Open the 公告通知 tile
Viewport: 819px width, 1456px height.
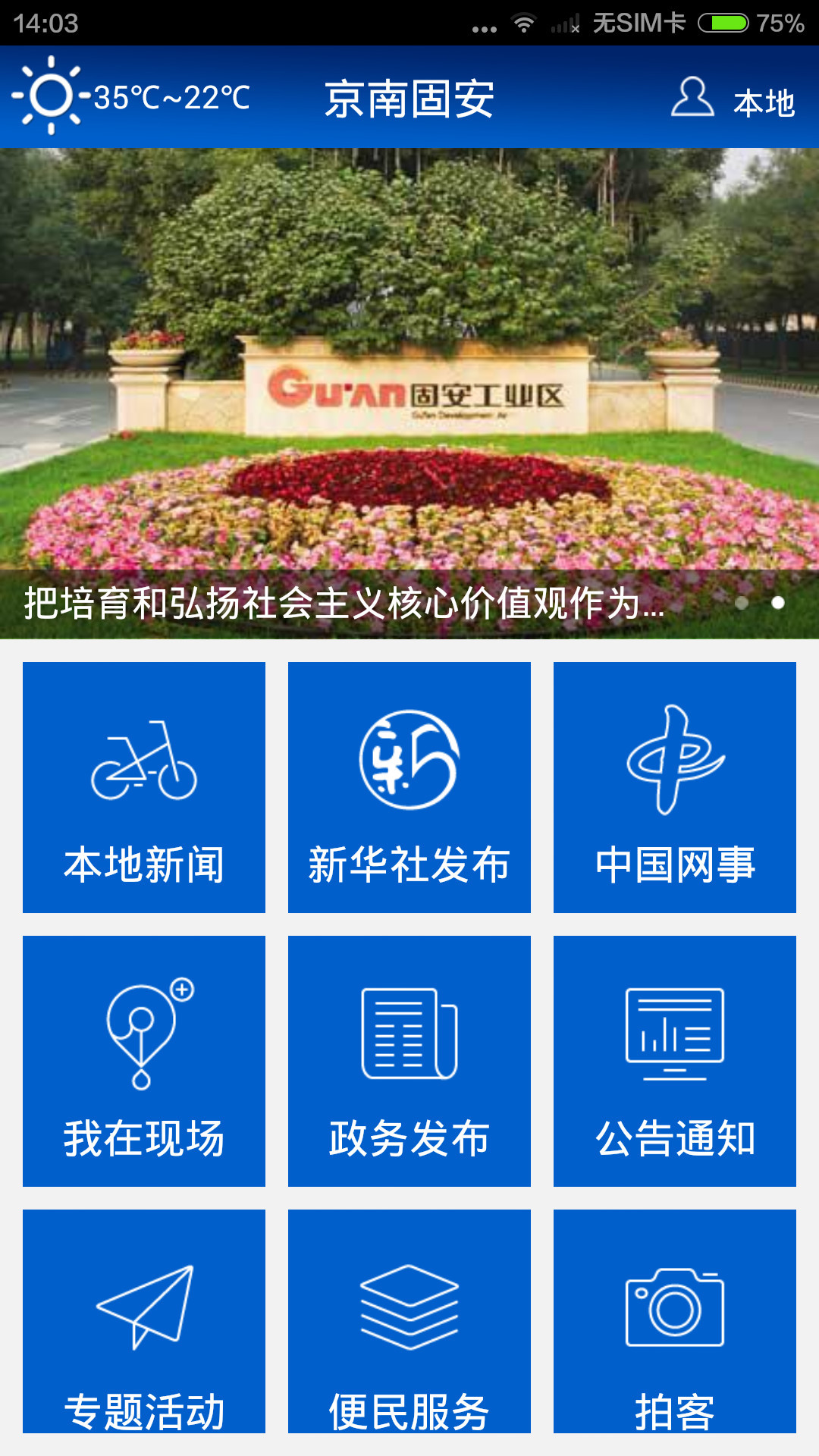[x=675, y=1061]
